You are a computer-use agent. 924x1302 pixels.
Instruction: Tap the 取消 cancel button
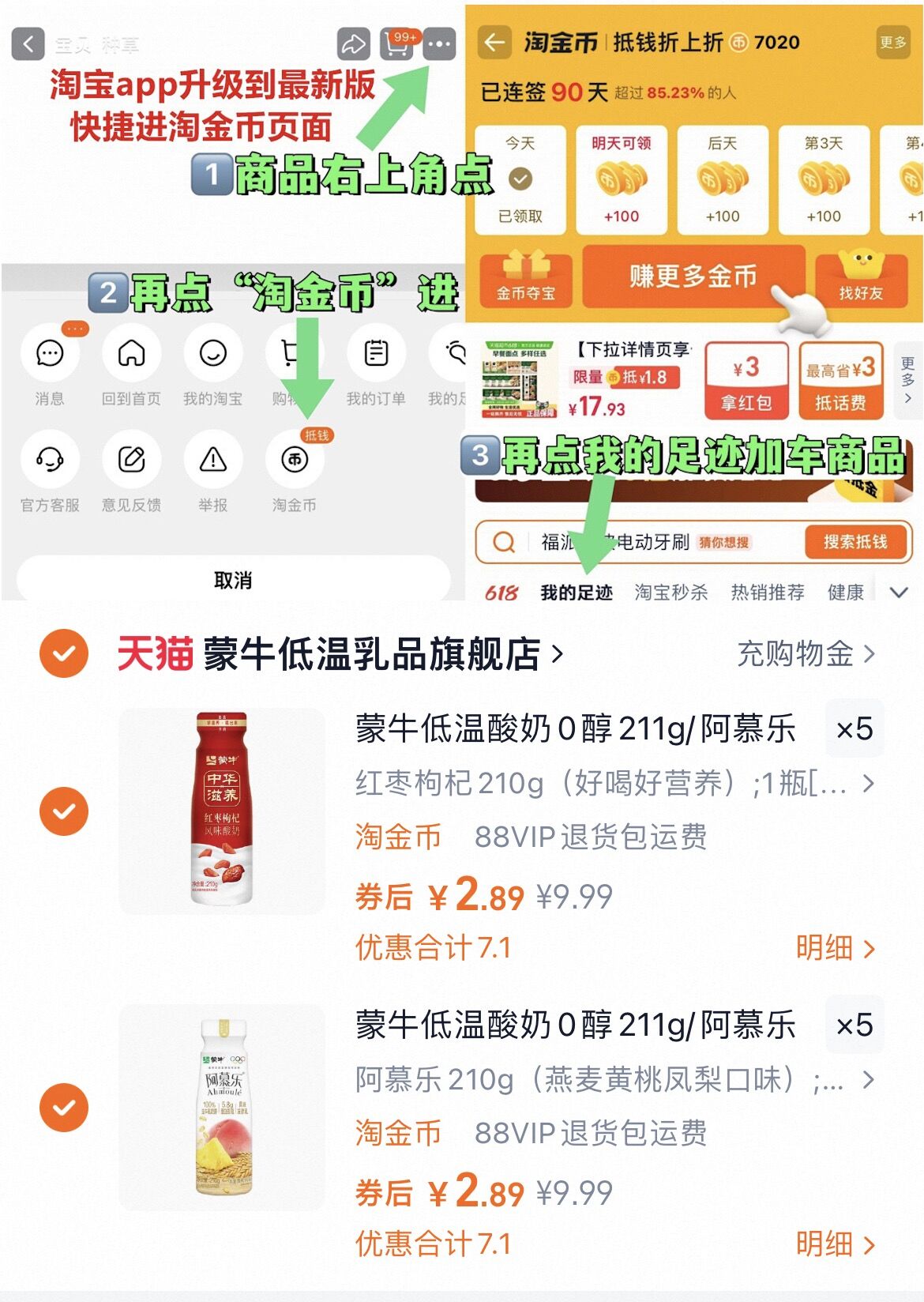point(233,579)
